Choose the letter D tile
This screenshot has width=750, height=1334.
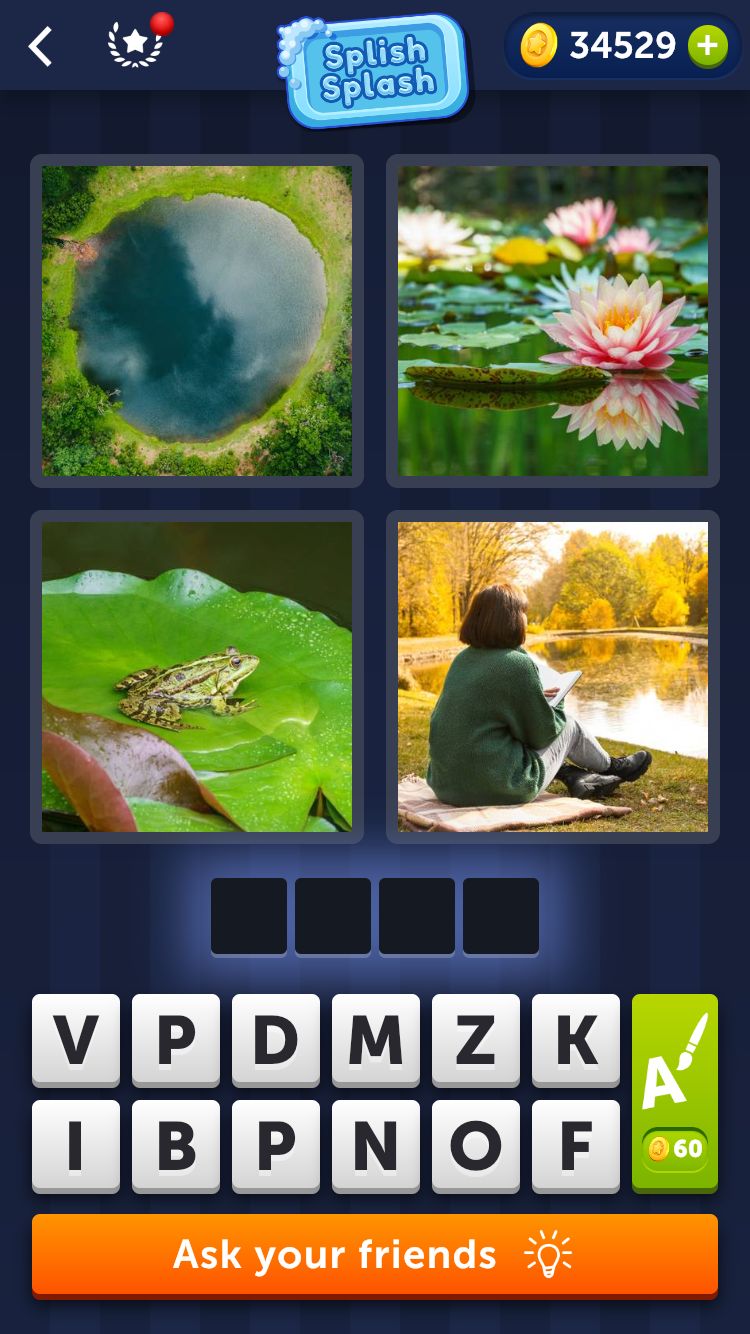point(276,1040)
